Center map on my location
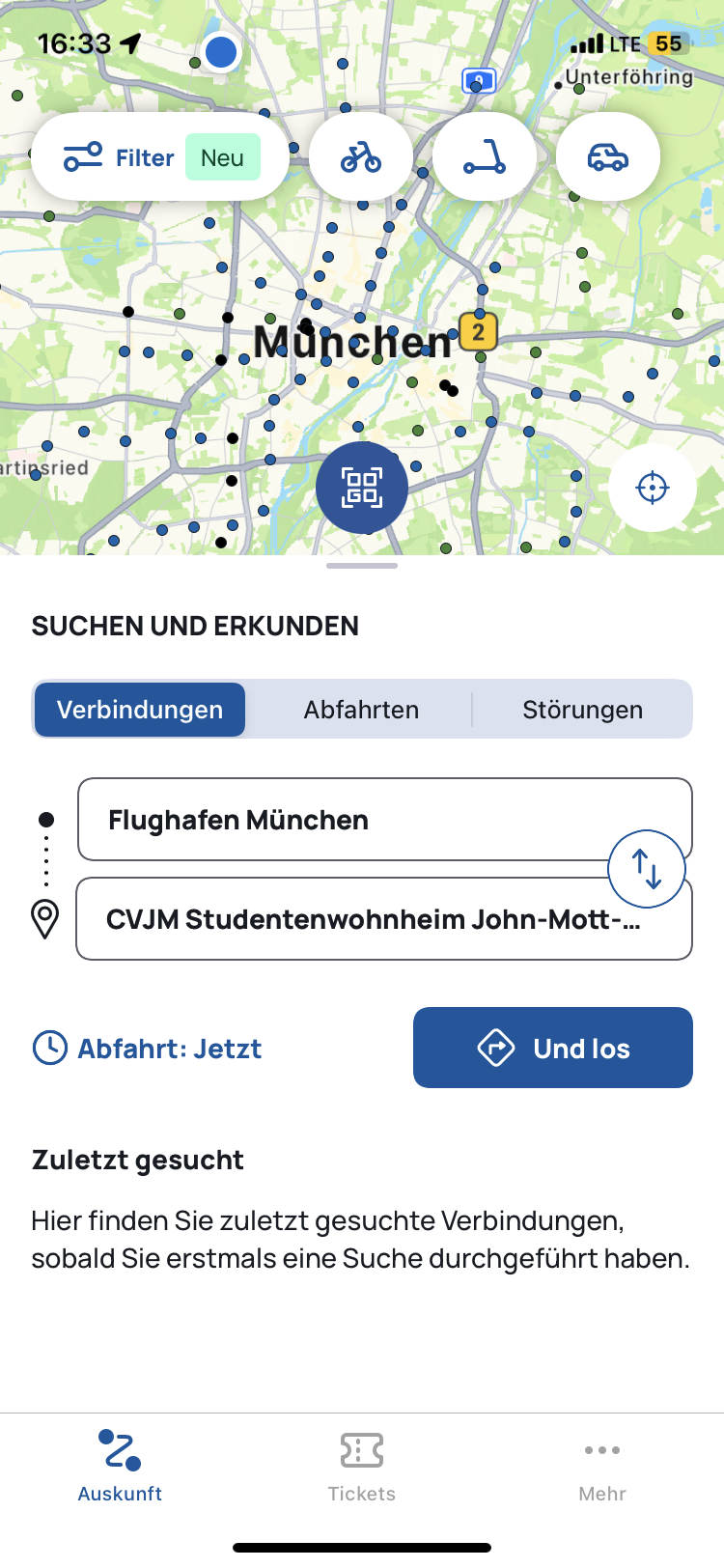The image size is (724, 1568). 653,488
